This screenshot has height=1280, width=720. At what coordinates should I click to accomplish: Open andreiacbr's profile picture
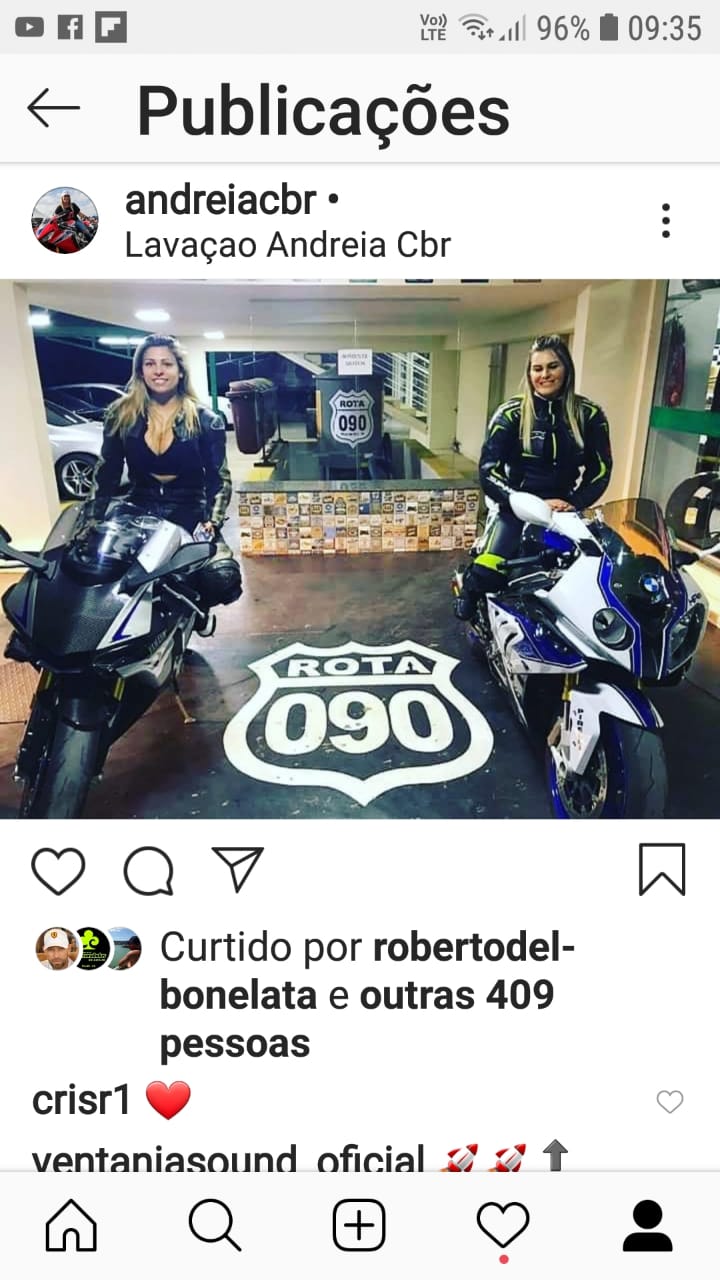65,220
